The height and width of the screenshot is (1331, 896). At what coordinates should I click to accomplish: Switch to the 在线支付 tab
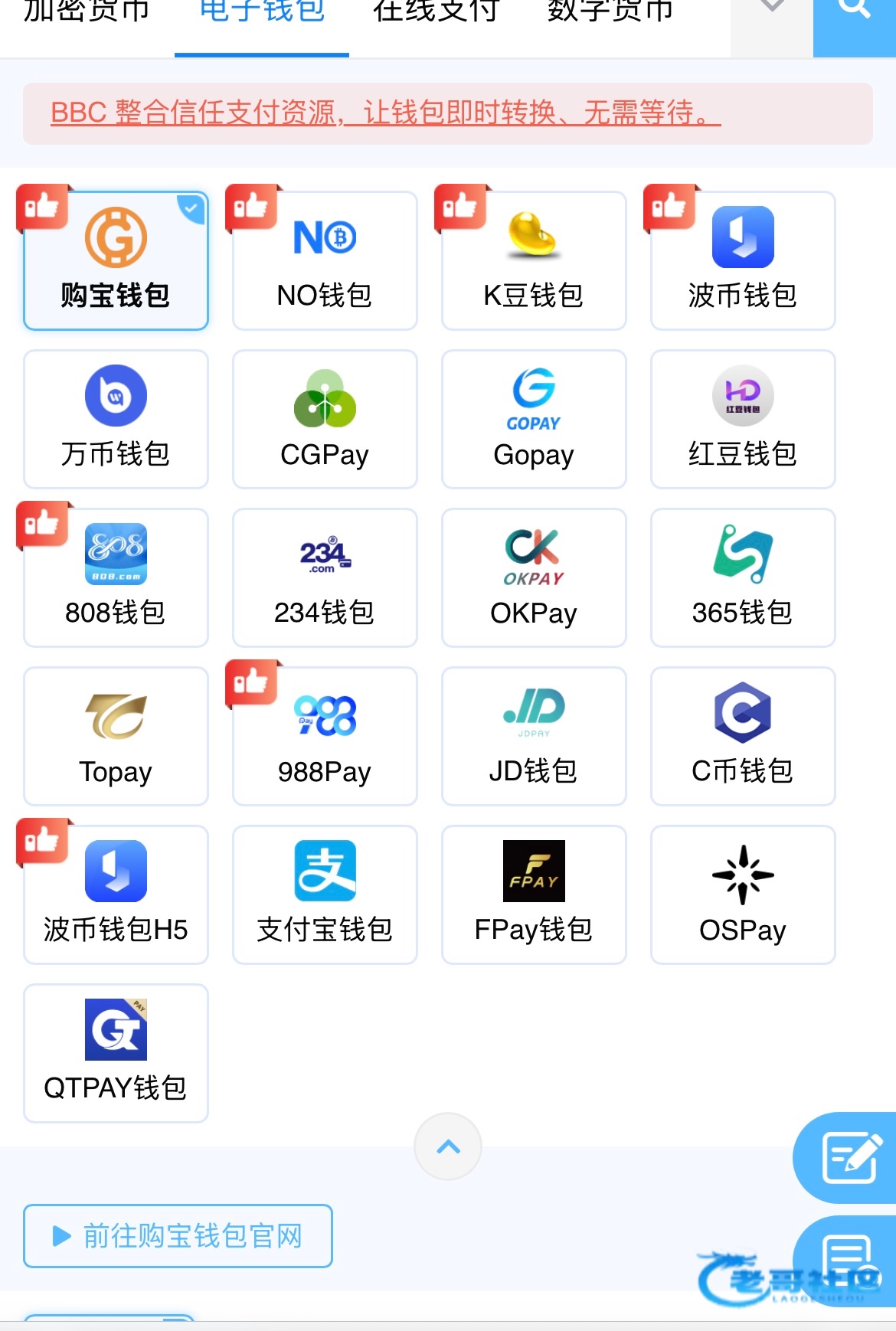pyautogui.click(x=436, y=12)
